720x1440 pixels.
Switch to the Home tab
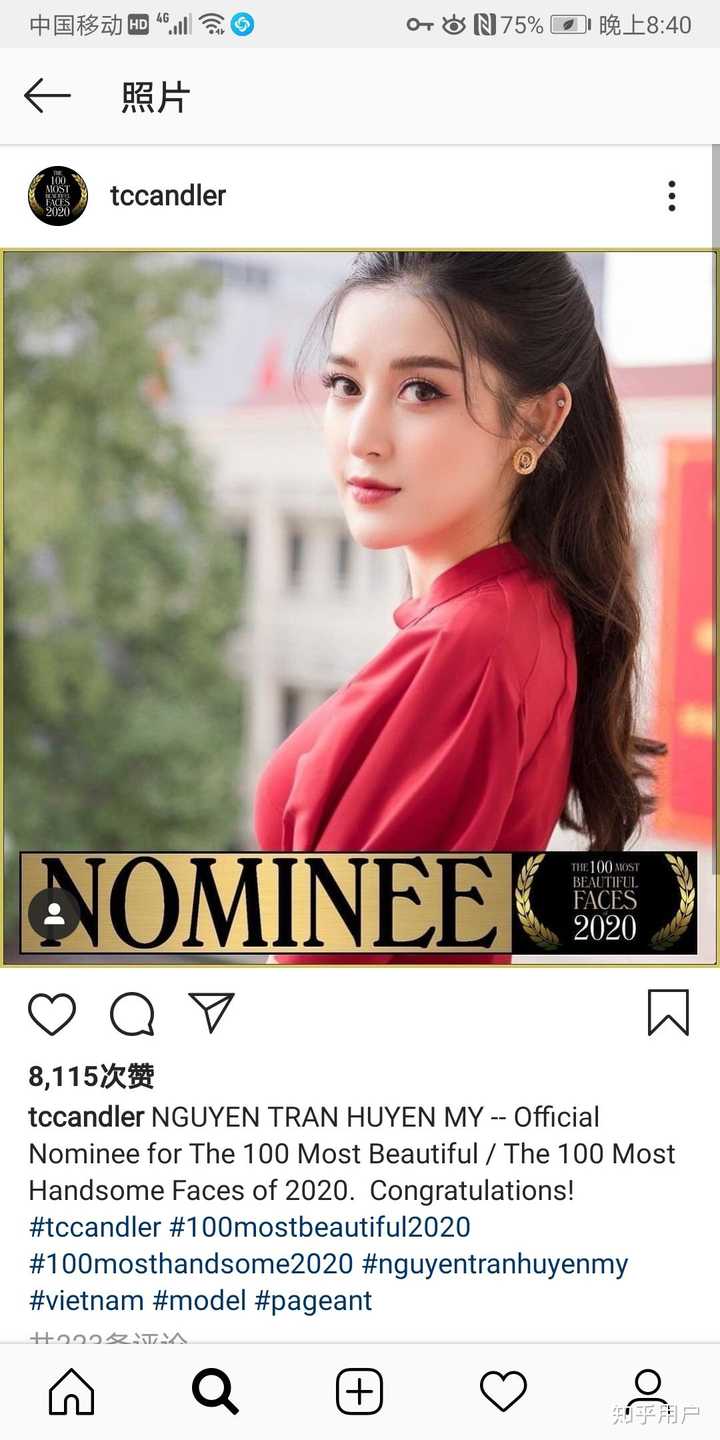click(x=72, y=1391)
